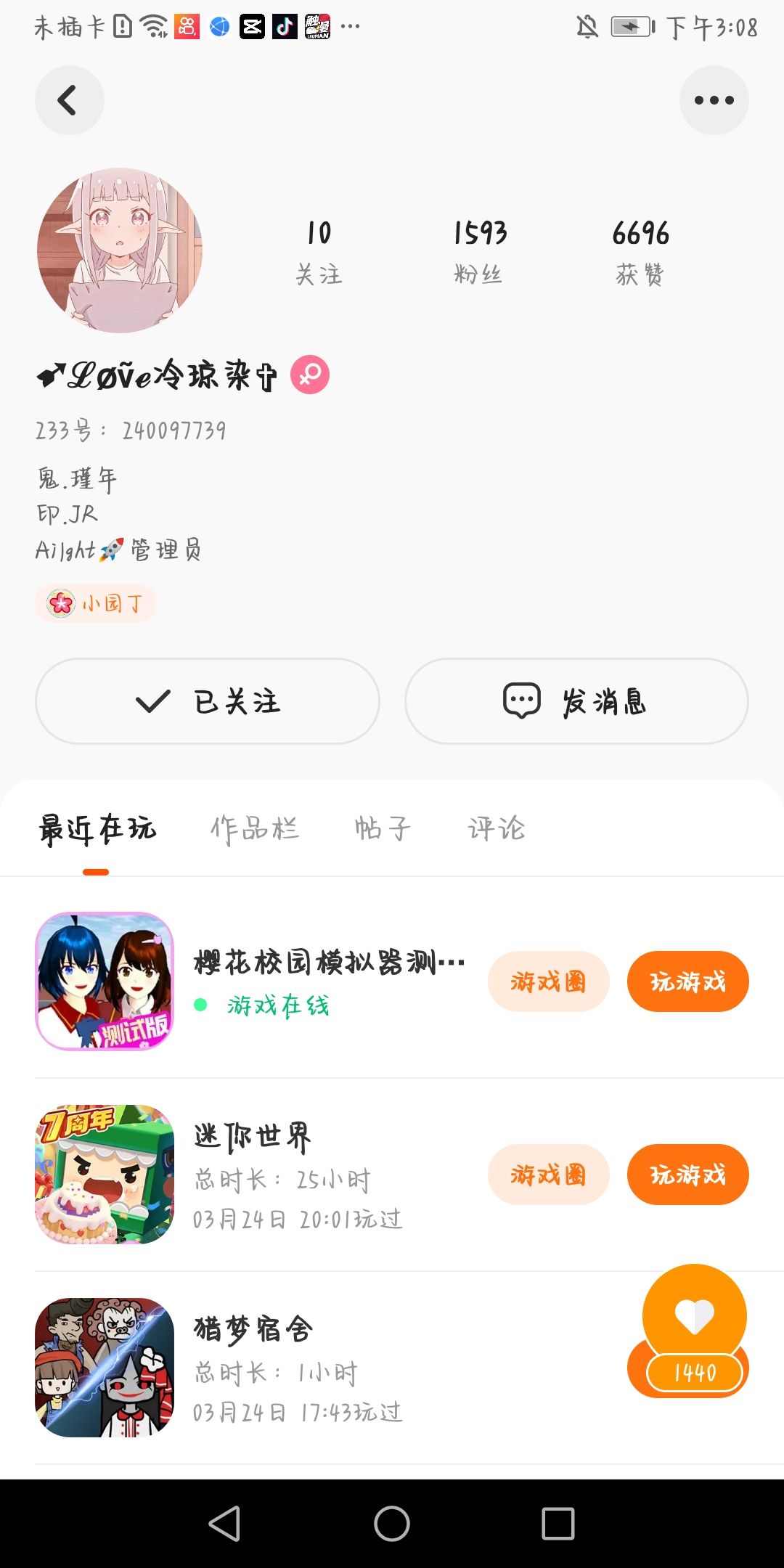Switch to the 作品栏 tab
The height and width of the screenshot is (1568, 784).
pos(255,828)
